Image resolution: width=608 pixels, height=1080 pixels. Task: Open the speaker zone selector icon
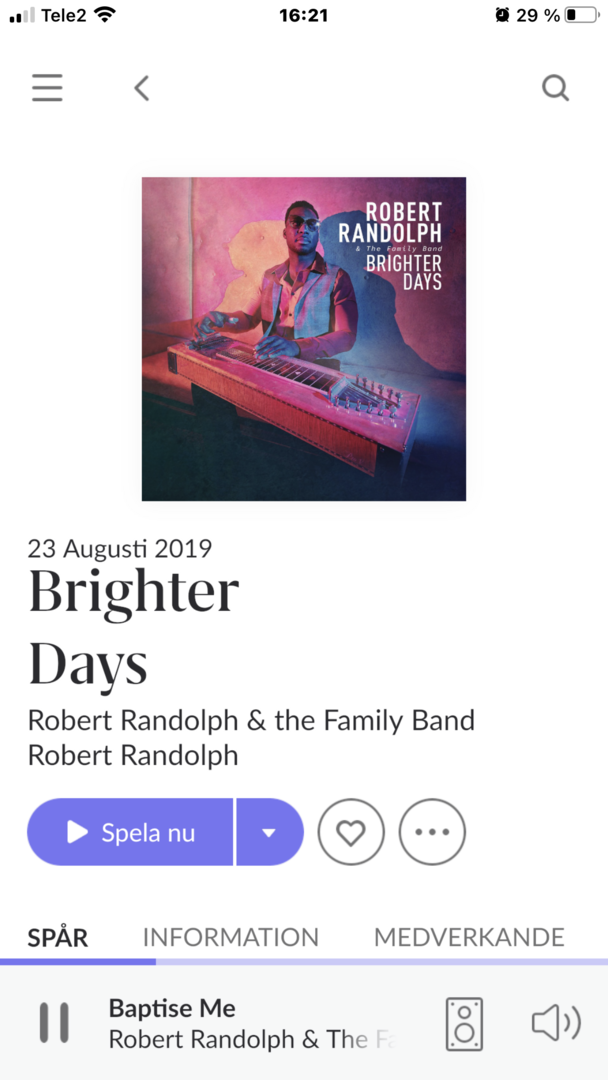(464, 1024)
